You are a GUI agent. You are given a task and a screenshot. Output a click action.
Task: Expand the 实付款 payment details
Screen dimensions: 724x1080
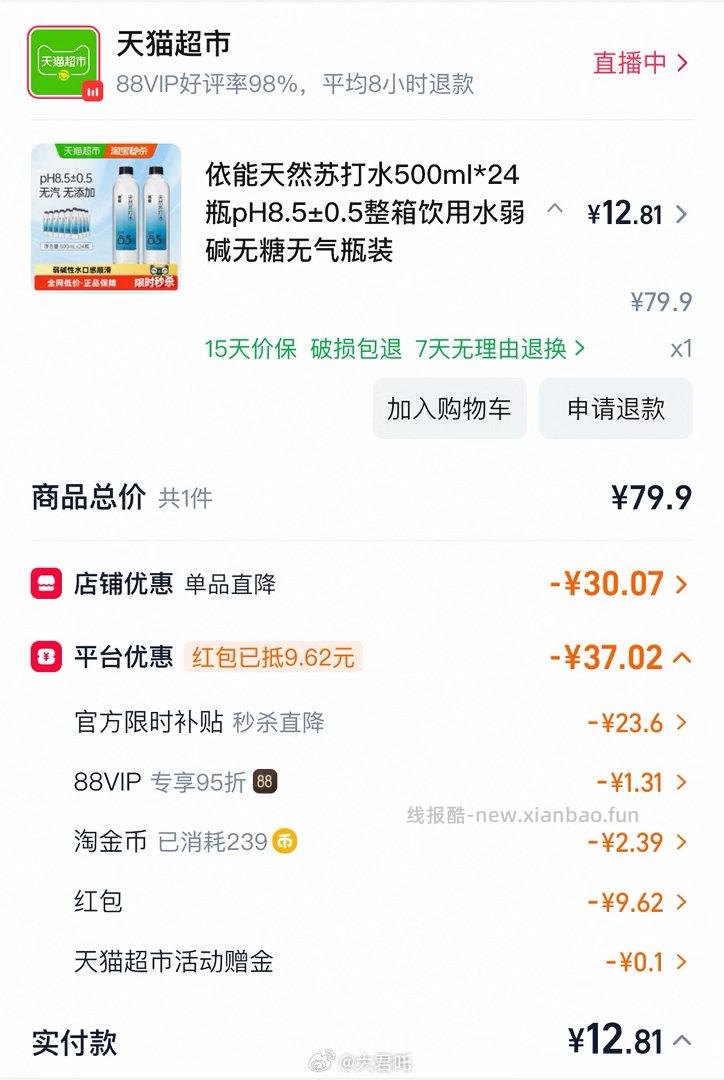tap(680, 1042)
